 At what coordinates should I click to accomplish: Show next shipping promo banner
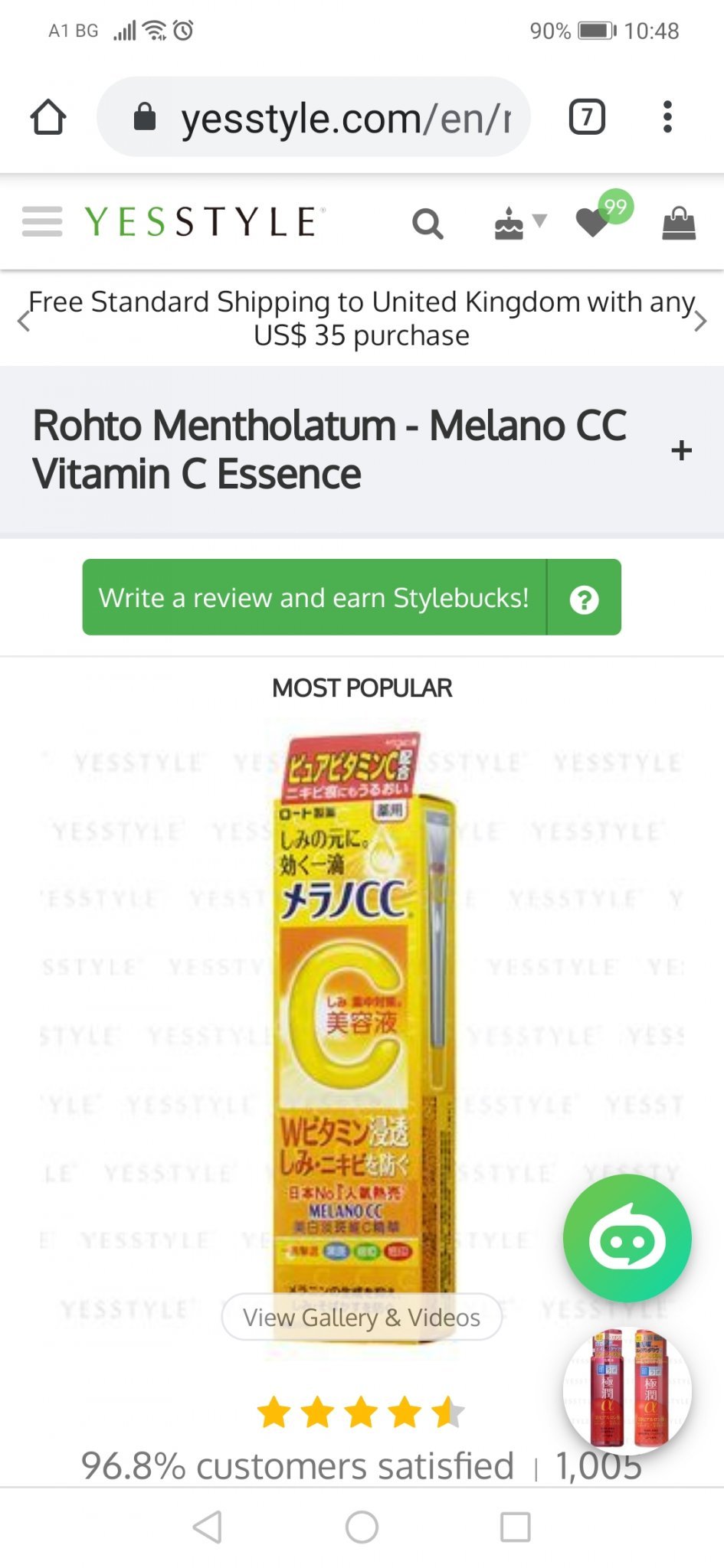click(699, 321)
